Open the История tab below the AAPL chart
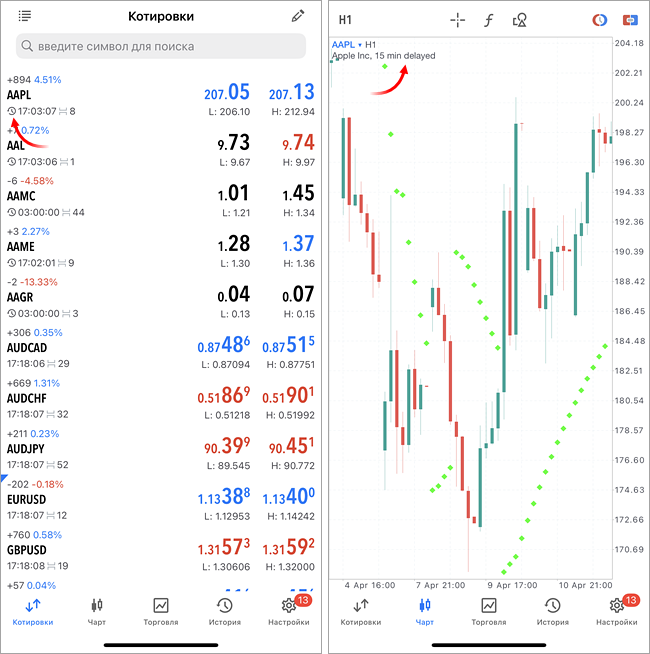 click(x=552, y=610)
